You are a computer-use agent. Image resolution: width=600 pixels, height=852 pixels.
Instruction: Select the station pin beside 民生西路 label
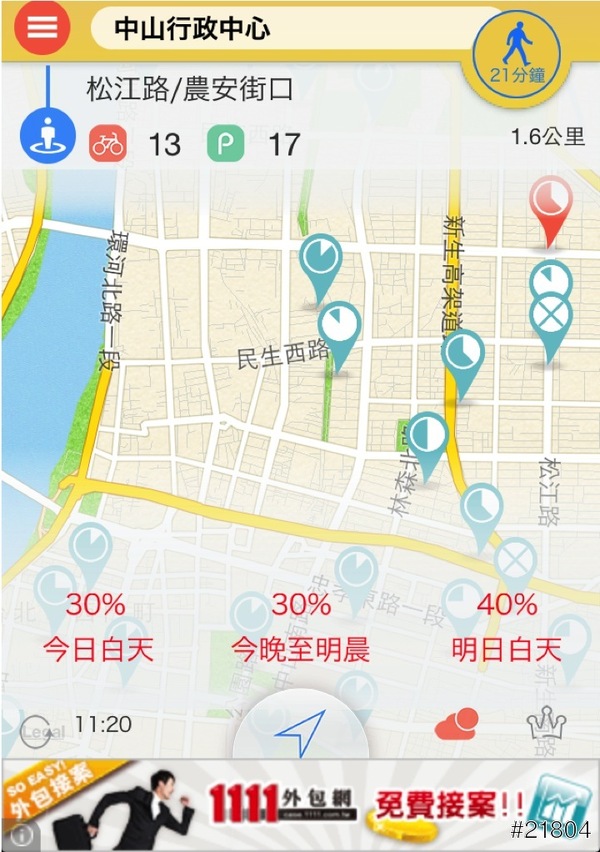[339, 332]
